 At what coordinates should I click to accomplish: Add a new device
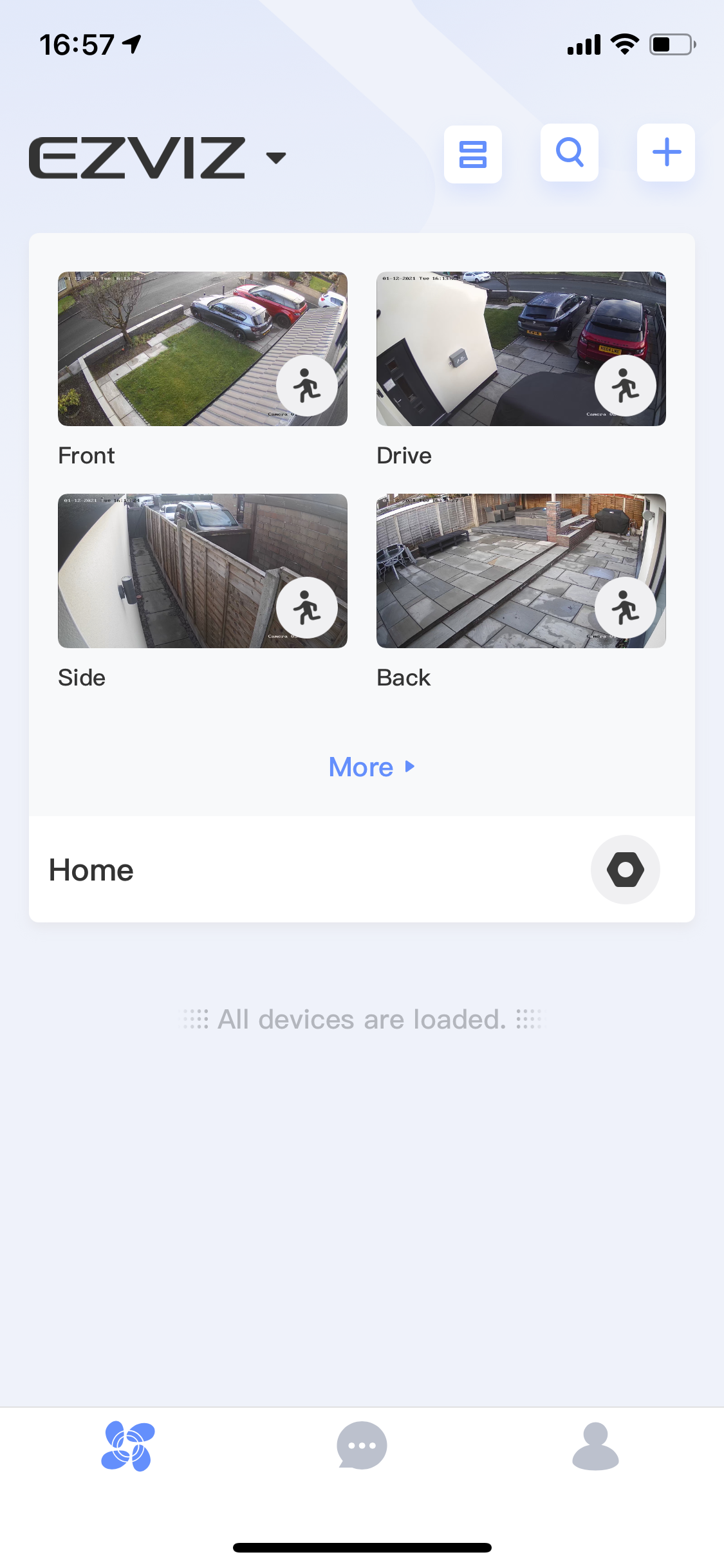(666, 153)
